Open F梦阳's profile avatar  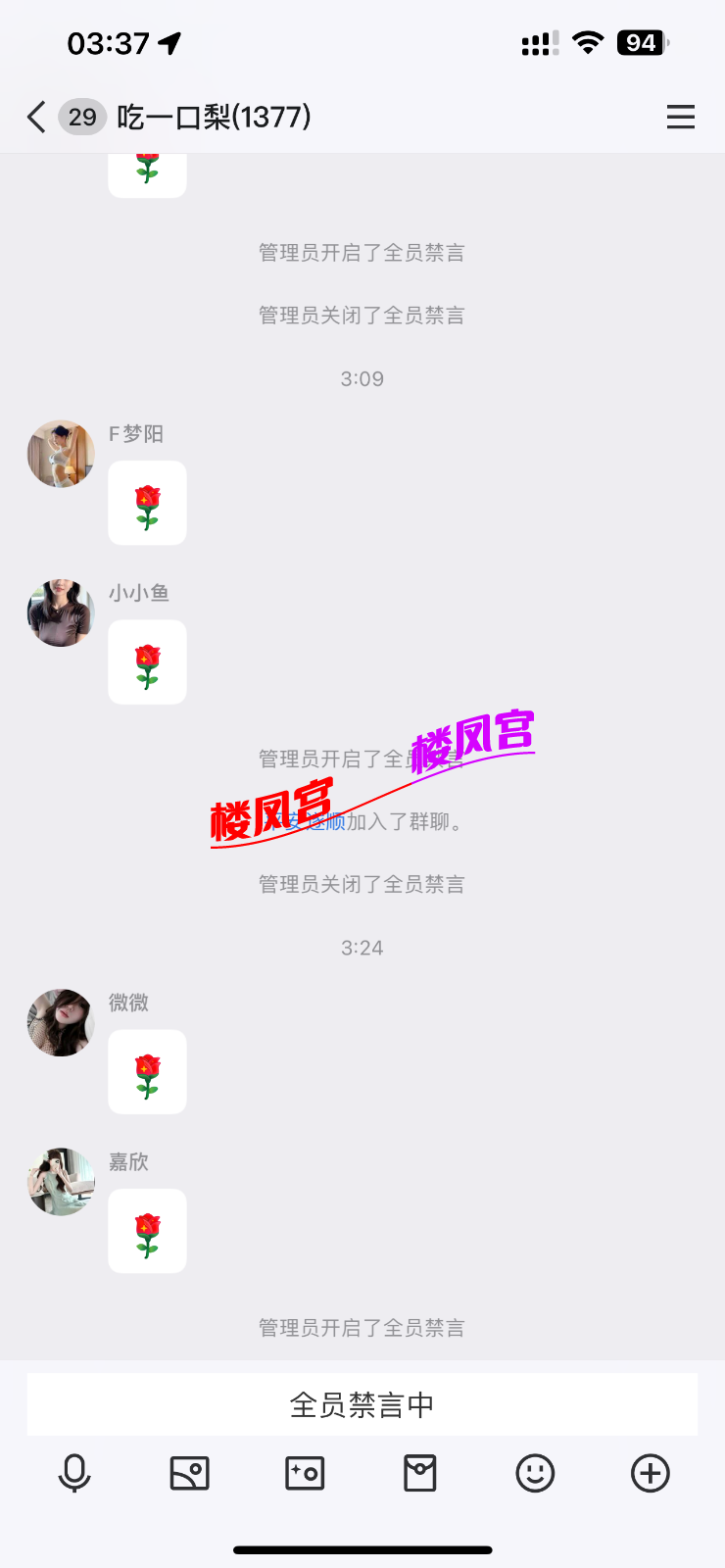click(60, 454)
